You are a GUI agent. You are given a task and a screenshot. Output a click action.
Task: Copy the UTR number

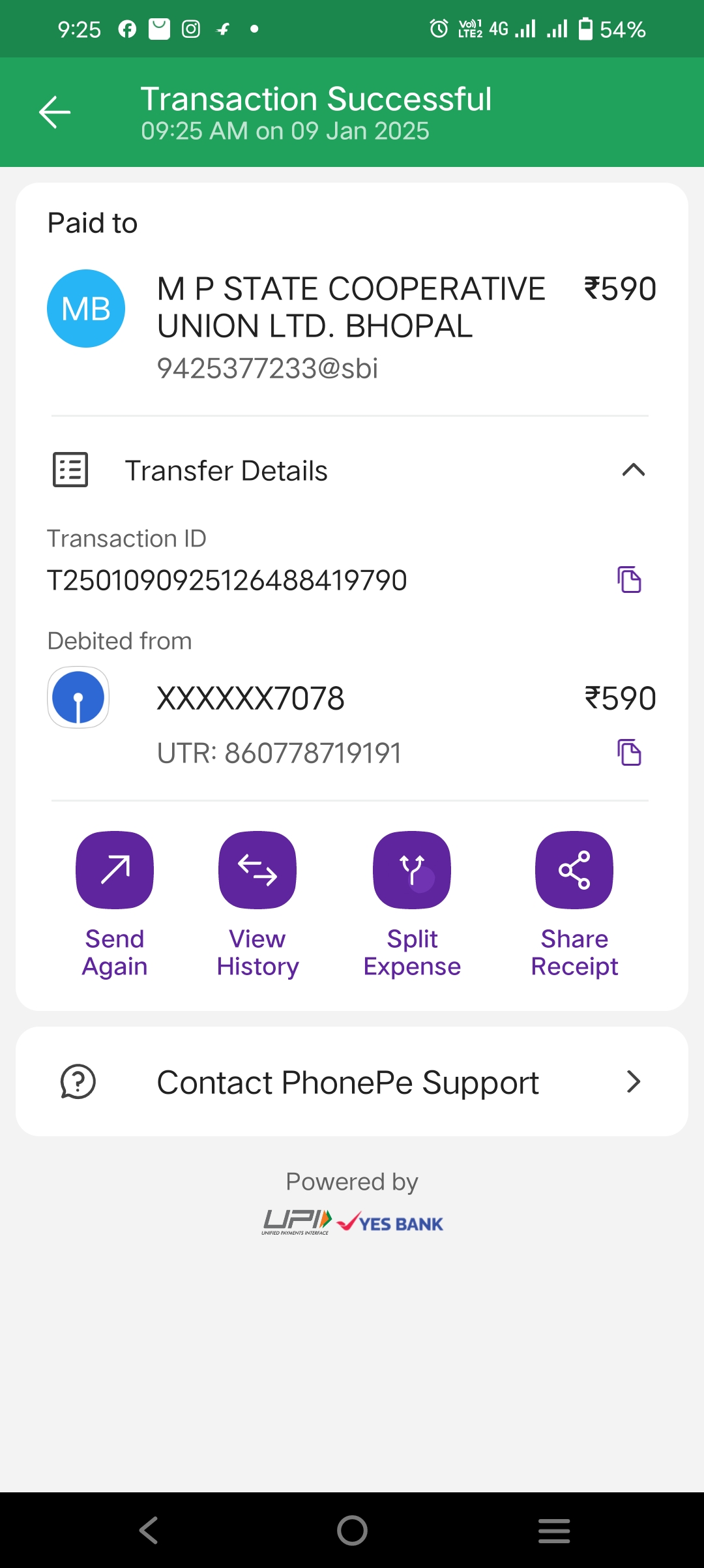[629, 753]
